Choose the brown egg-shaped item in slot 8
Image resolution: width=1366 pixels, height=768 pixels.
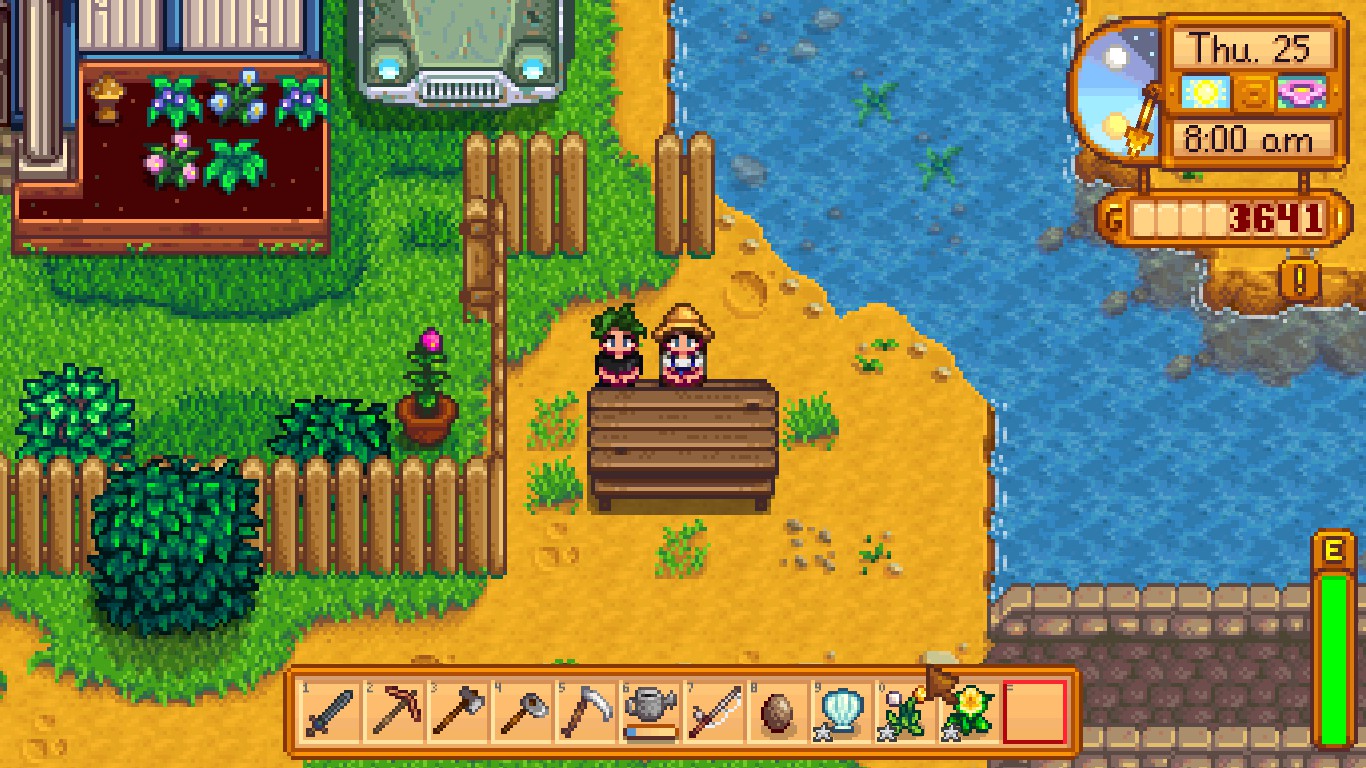779,712
